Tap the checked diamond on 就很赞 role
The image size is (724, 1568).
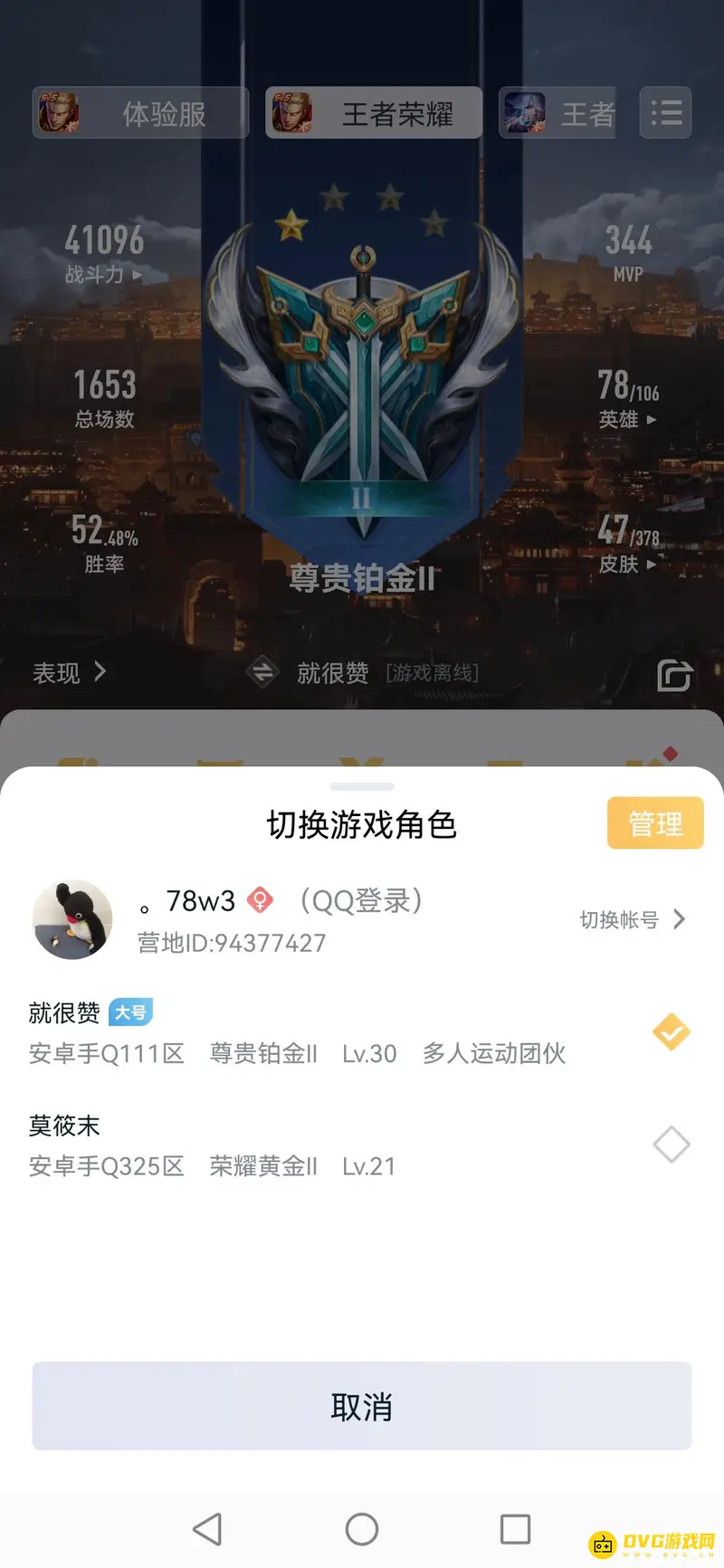pos(671,1032)
